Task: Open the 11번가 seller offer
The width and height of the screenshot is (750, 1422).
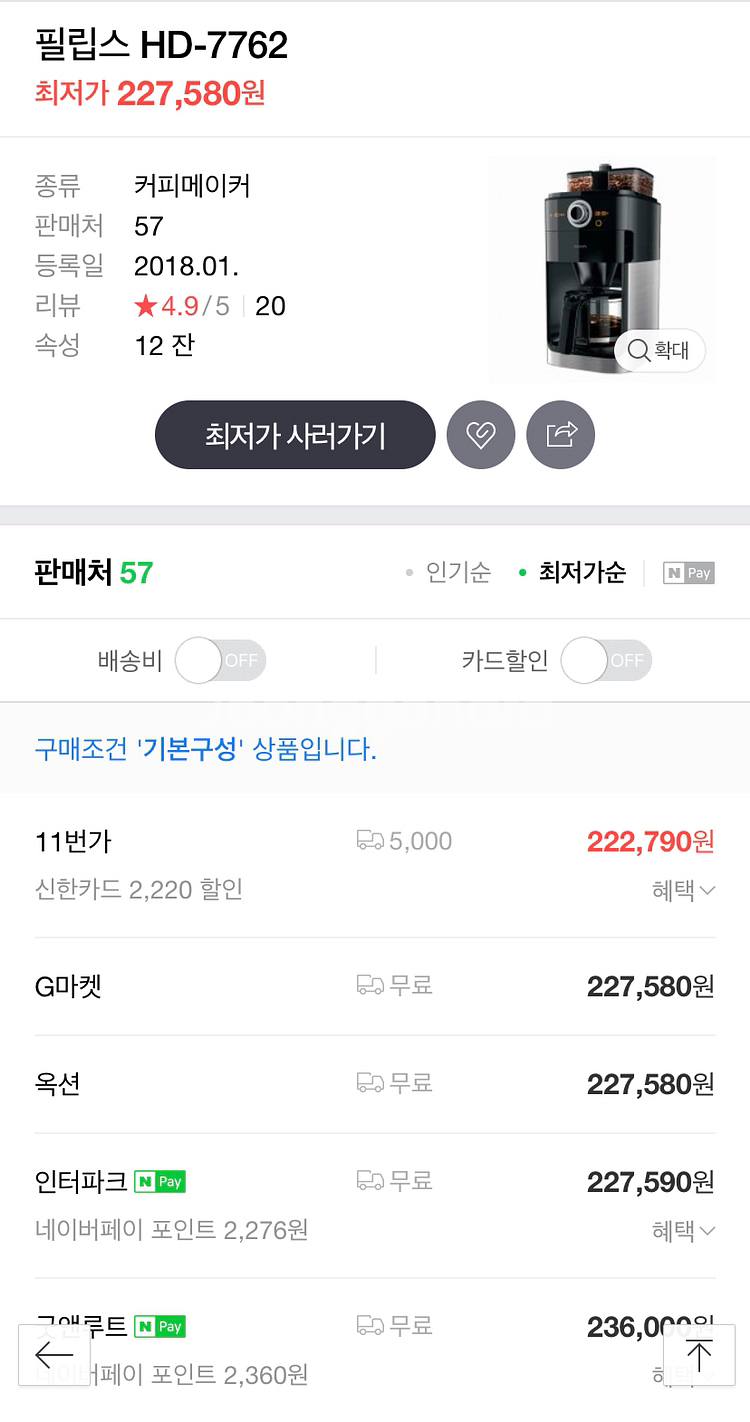Action: 375,865
